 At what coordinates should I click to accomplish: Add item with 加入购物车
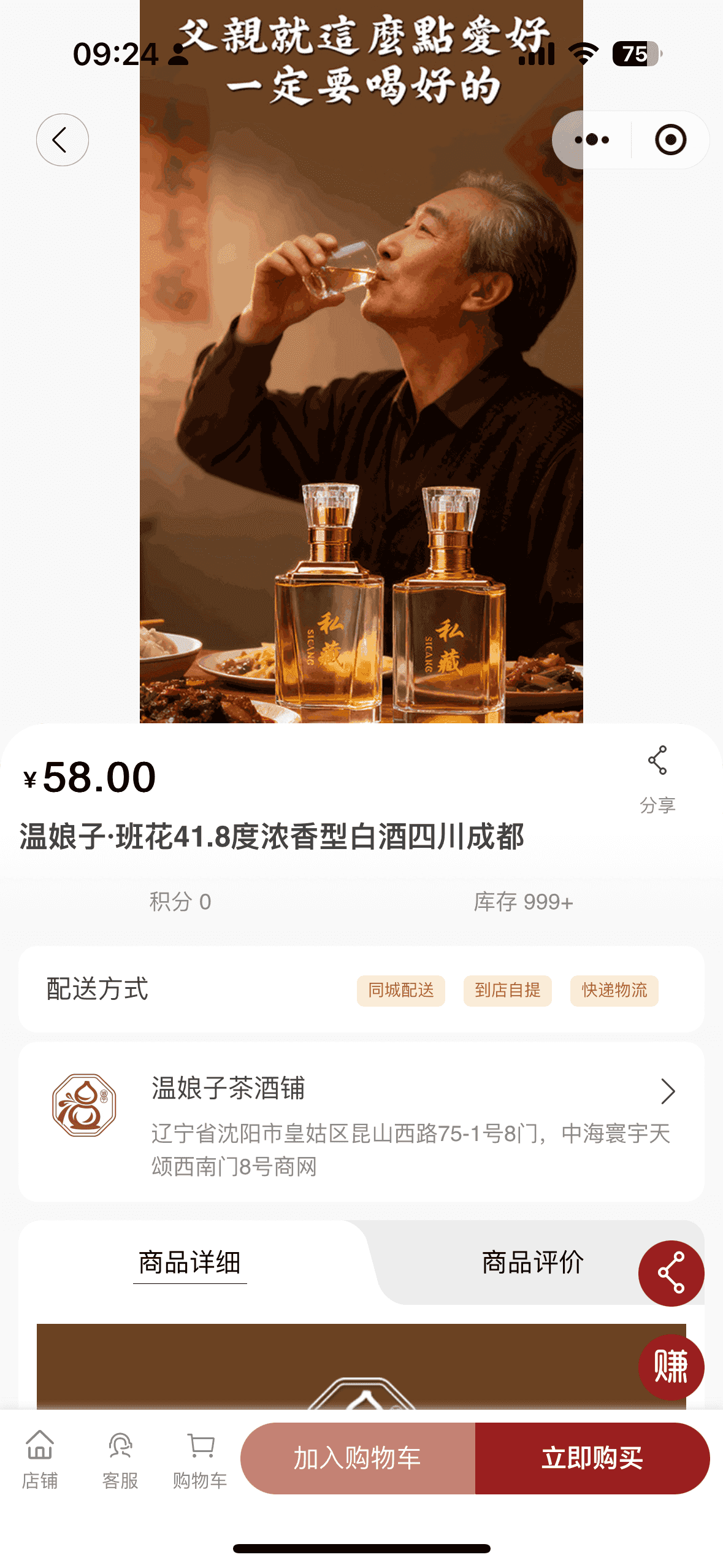358,1458
